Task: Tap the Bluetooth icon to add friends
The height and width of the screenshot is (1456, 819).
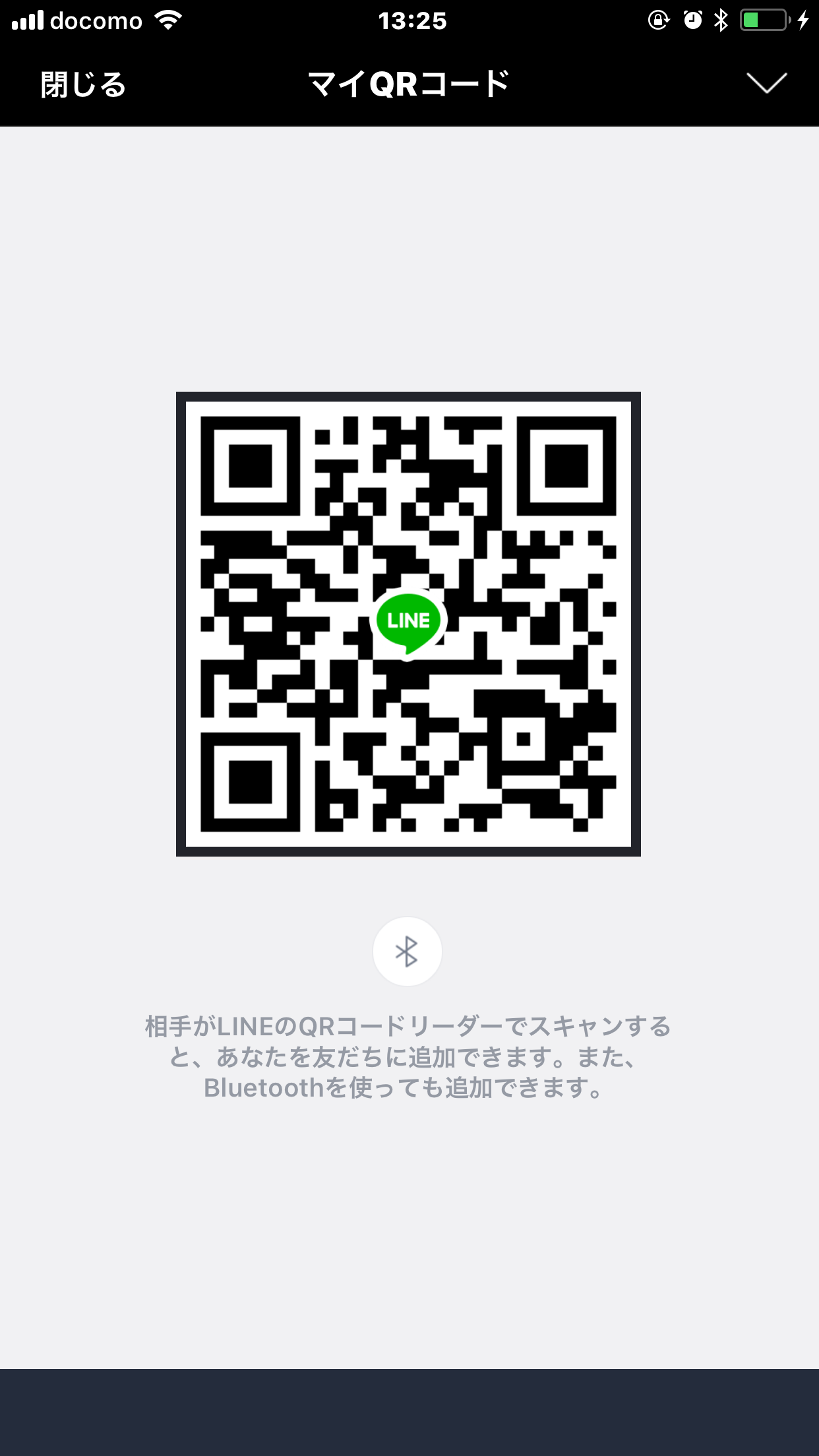Action: click(407, 951)
